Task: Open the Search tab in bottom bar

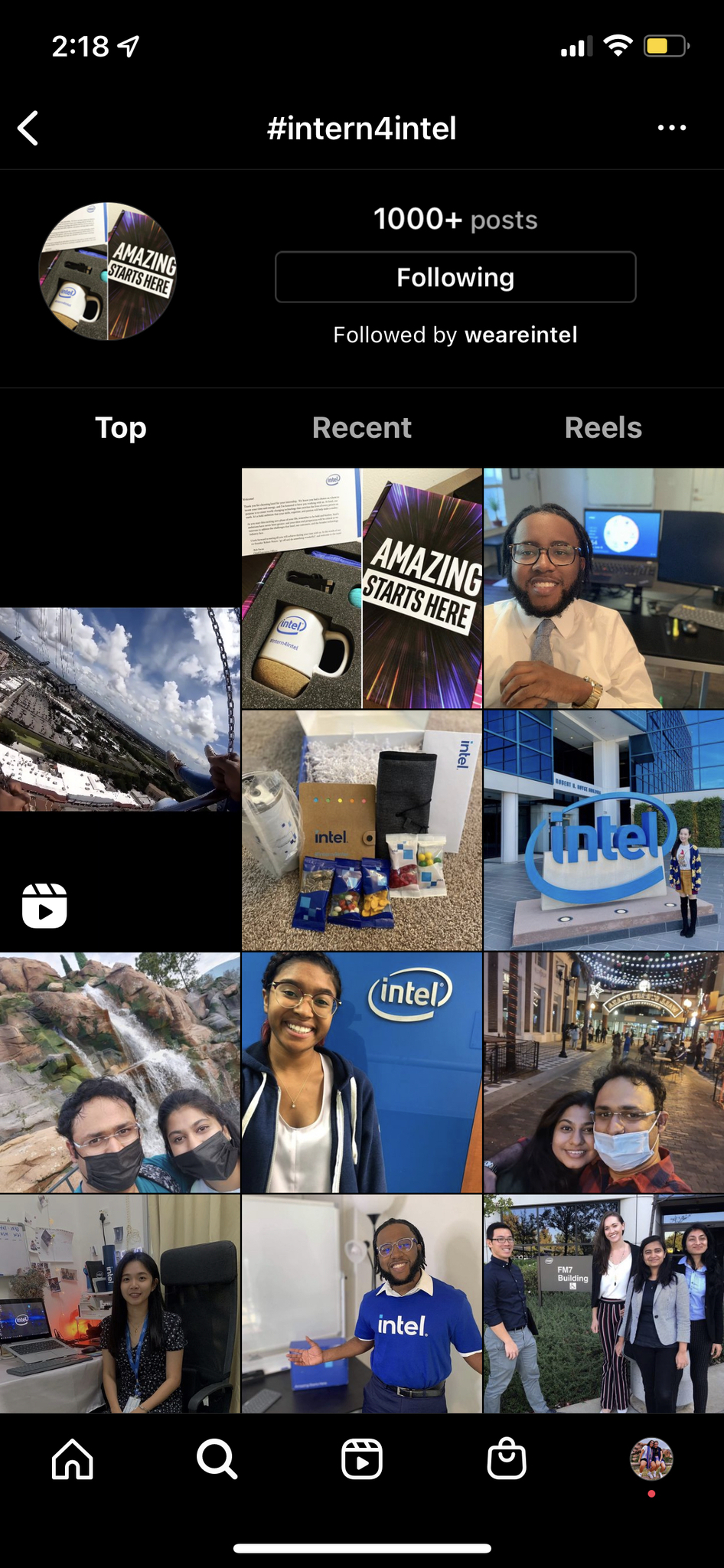Action: click(217, 1459)
